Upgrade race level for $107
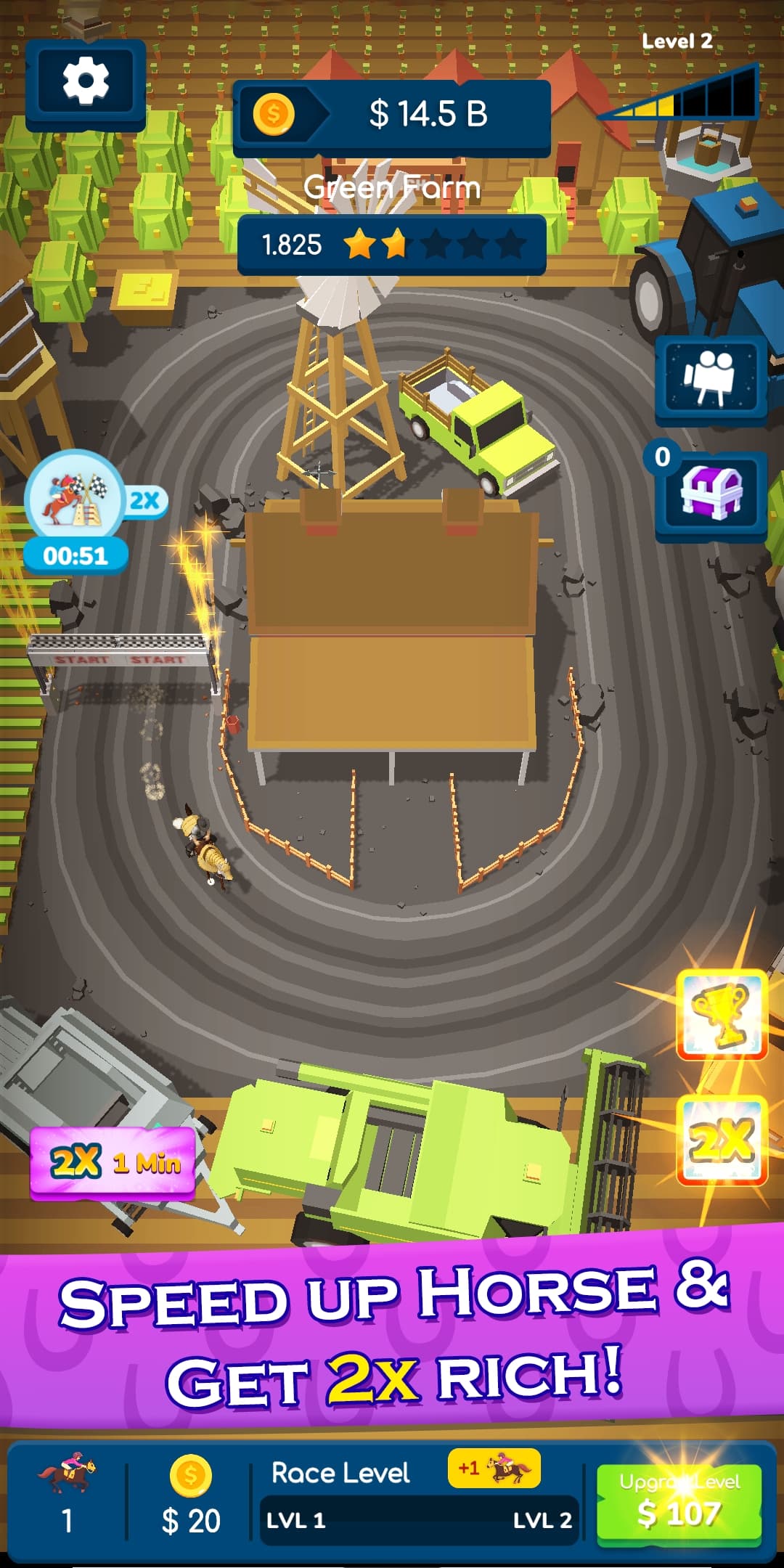The image size is (784, 1568). [679, 1502]
